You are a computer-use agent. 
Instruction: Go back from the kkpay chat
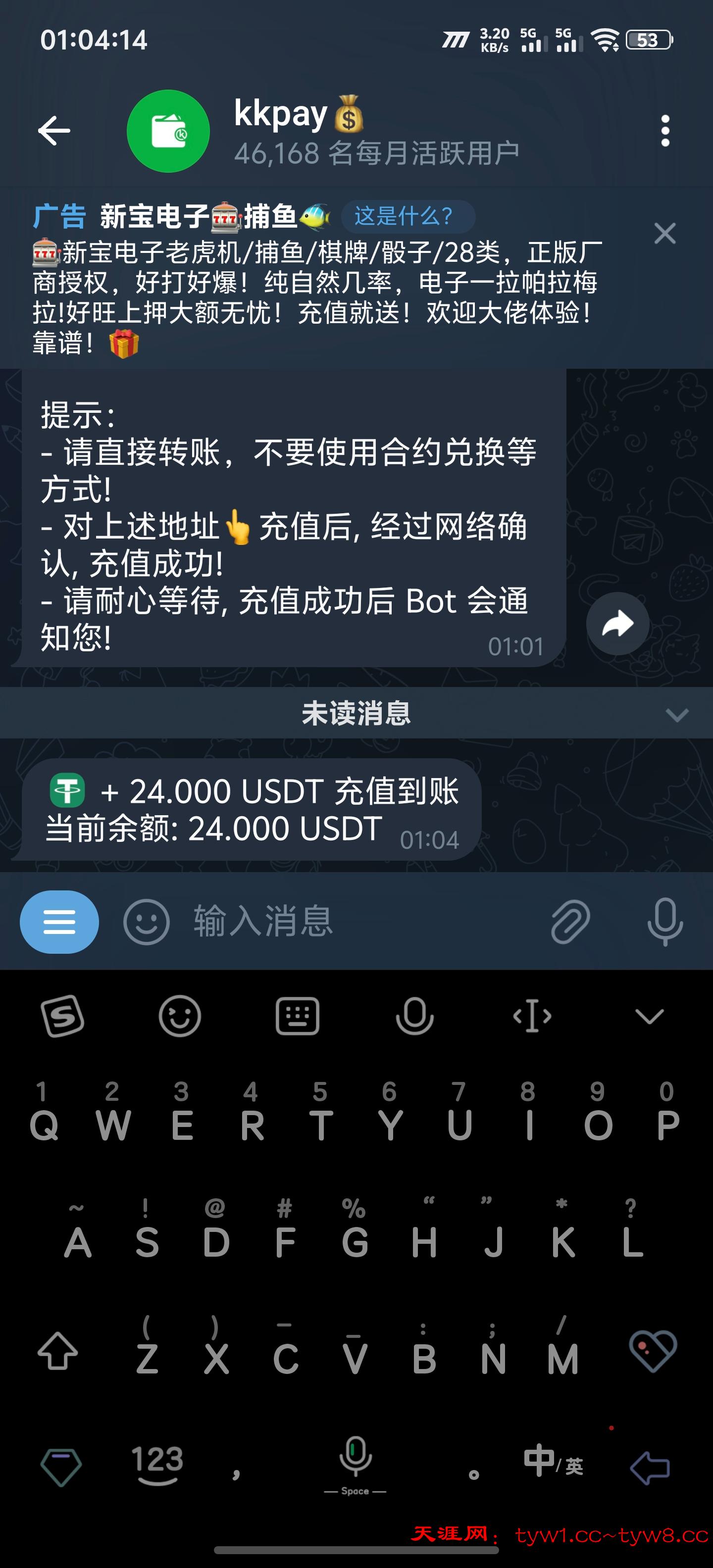pyautogui.click(x=54, y=131)
